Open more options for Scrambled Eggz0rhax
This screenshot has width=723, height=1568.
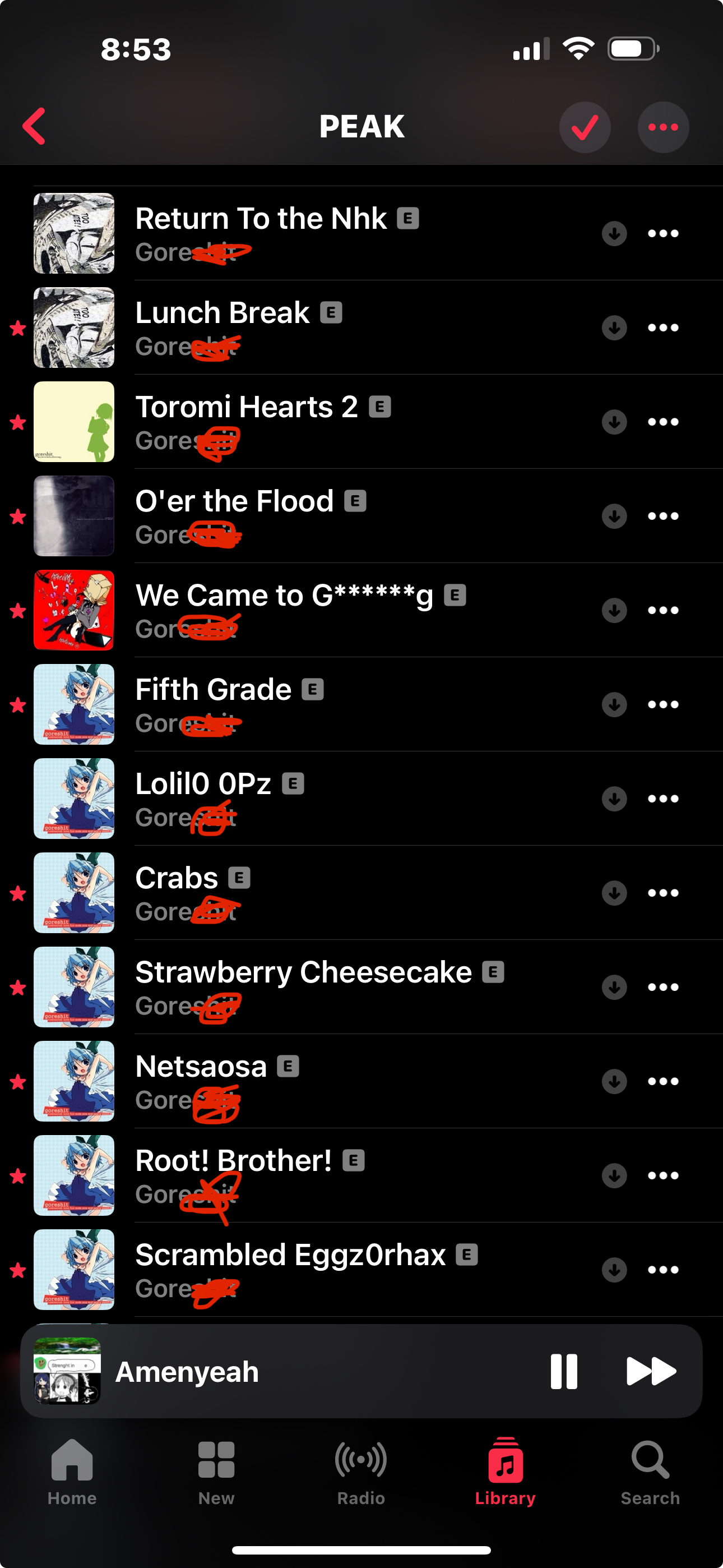(x=662, y=1270)
